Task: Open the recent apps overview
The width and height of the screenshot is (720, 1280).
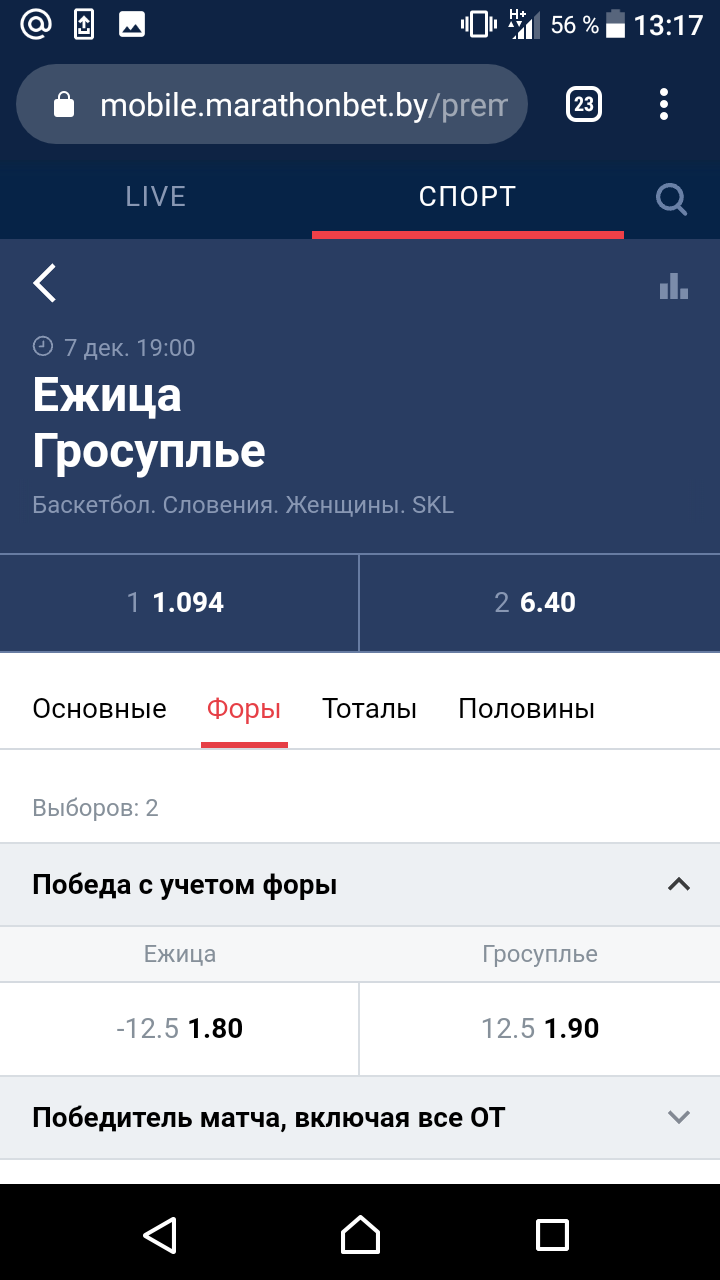Action: coord(552,1234)
